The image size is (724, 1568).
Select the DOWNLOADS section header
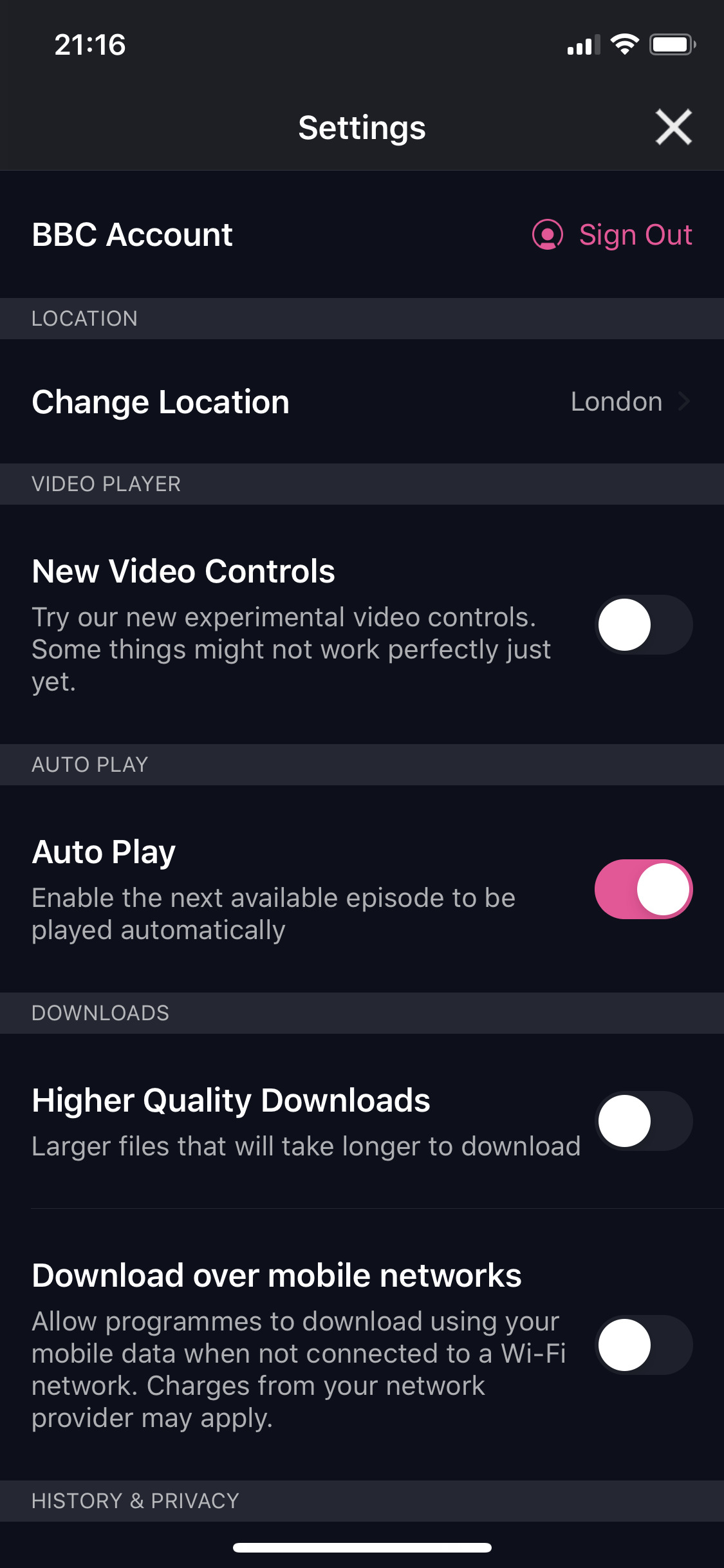click(100, 1012)
